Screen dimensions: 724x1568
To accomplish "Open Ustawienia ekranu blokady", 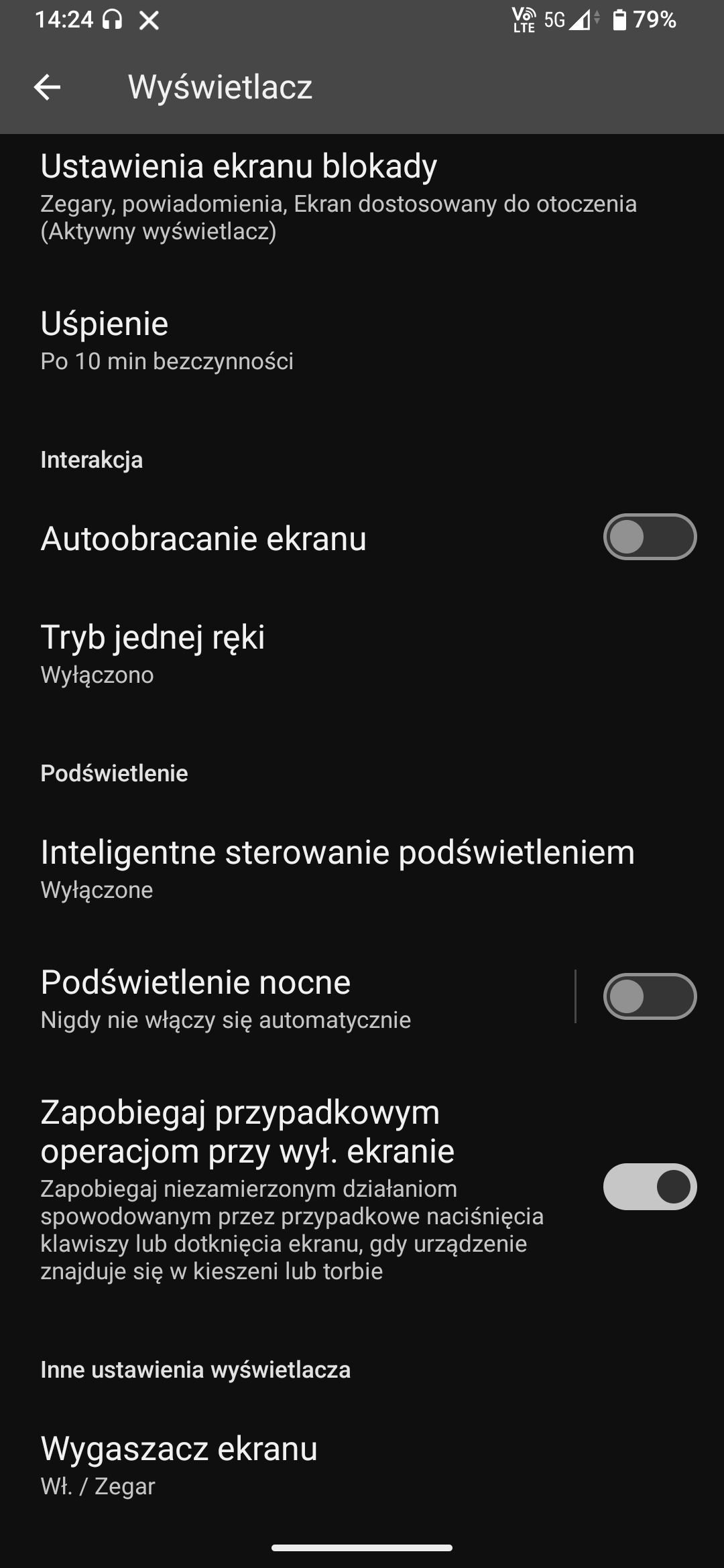I will coord(362,198).
